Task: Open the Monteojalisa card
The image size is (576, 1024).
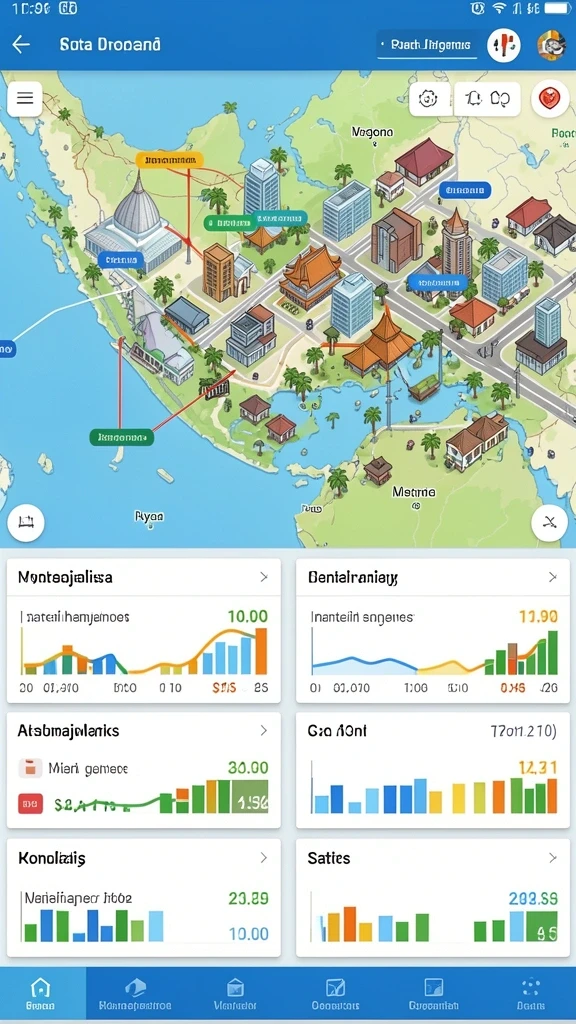Action: [144, 630]
